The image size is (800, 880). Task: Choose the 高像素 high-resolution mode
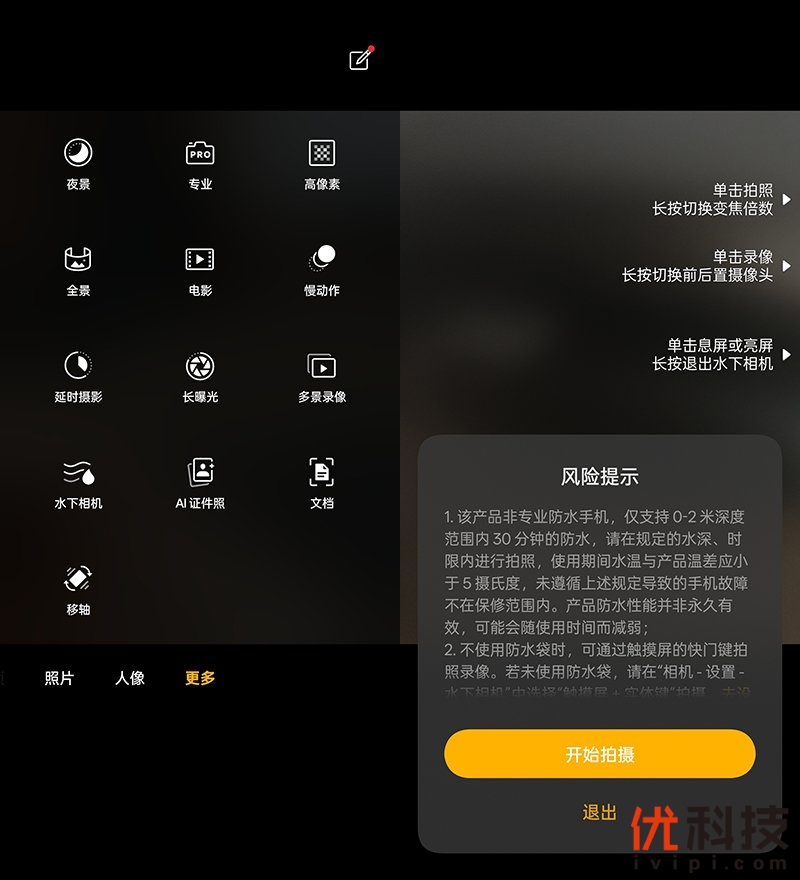(322, 162)
